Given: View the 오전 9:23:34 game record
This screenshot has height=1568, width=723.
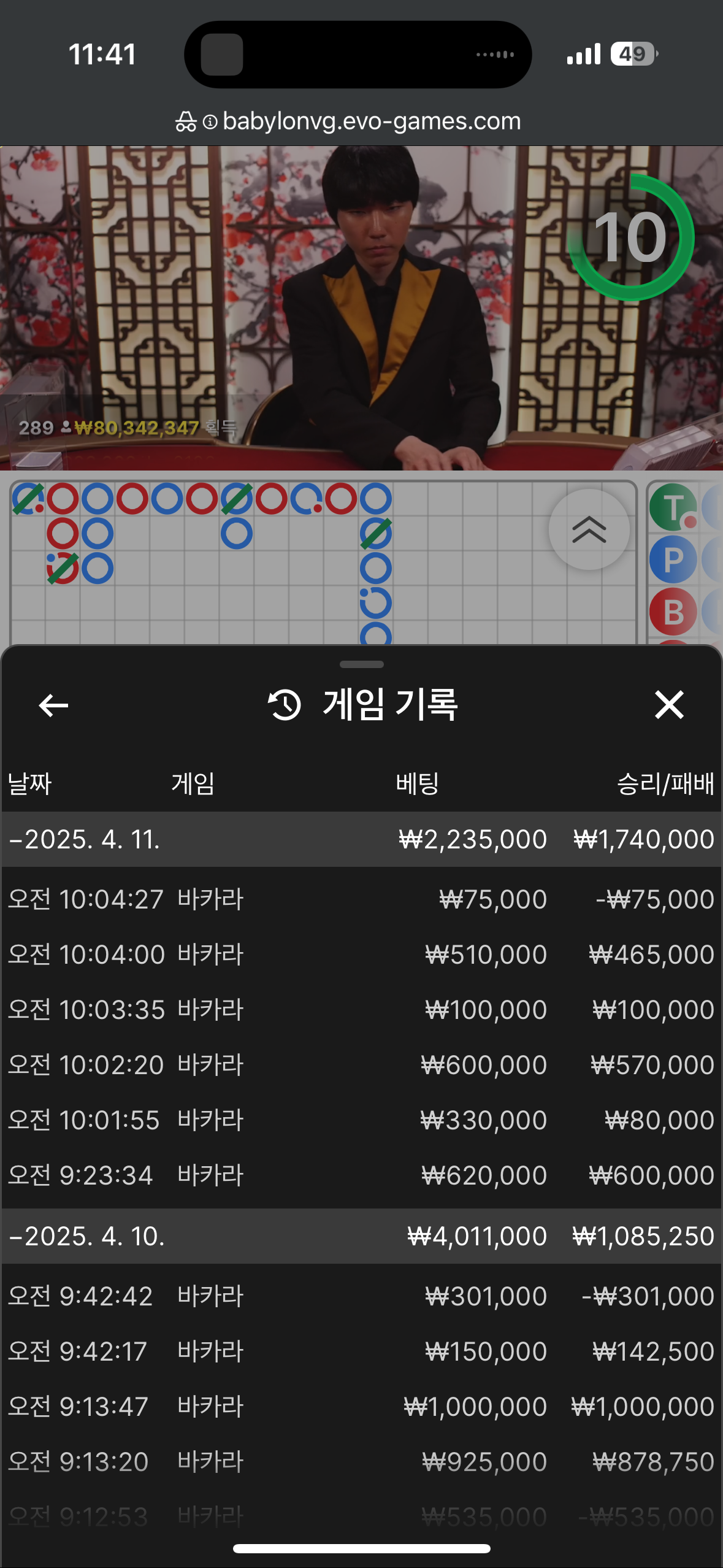Looking at the screenshot, I should tap(361, 1175).
